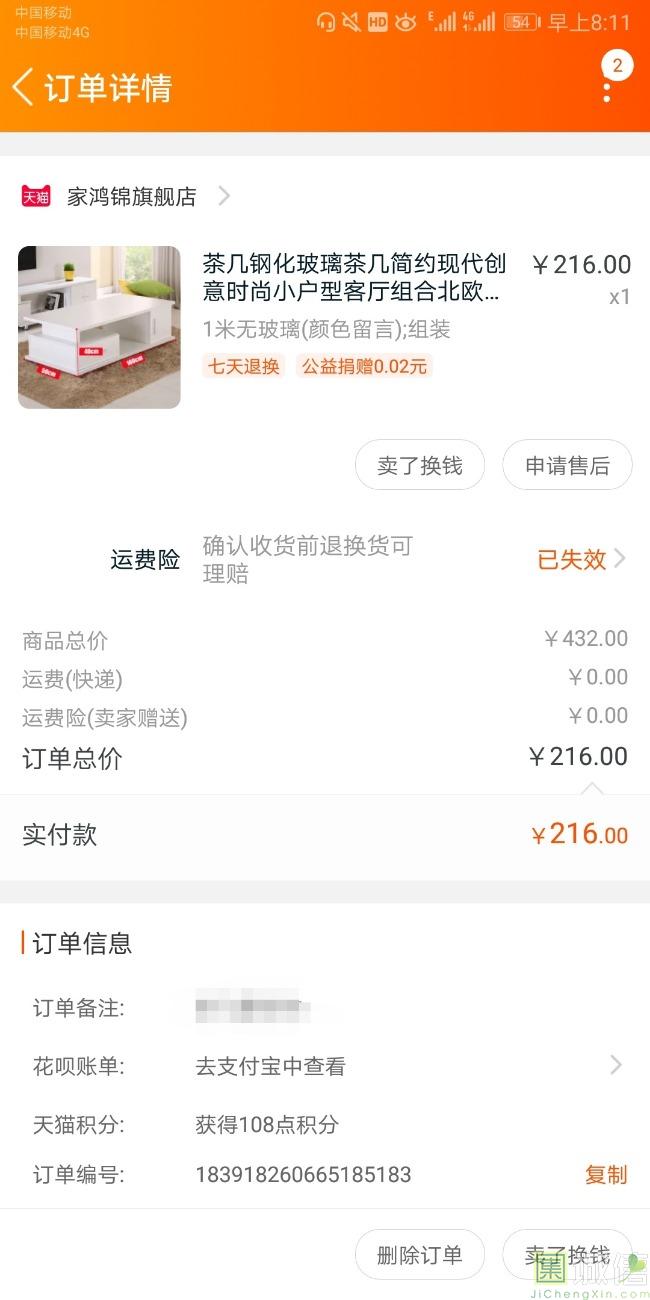Viewport: 650px width, 1300px height.
Task: Open 家鸿锦旗舰店 store page
Action: [132, 197]
